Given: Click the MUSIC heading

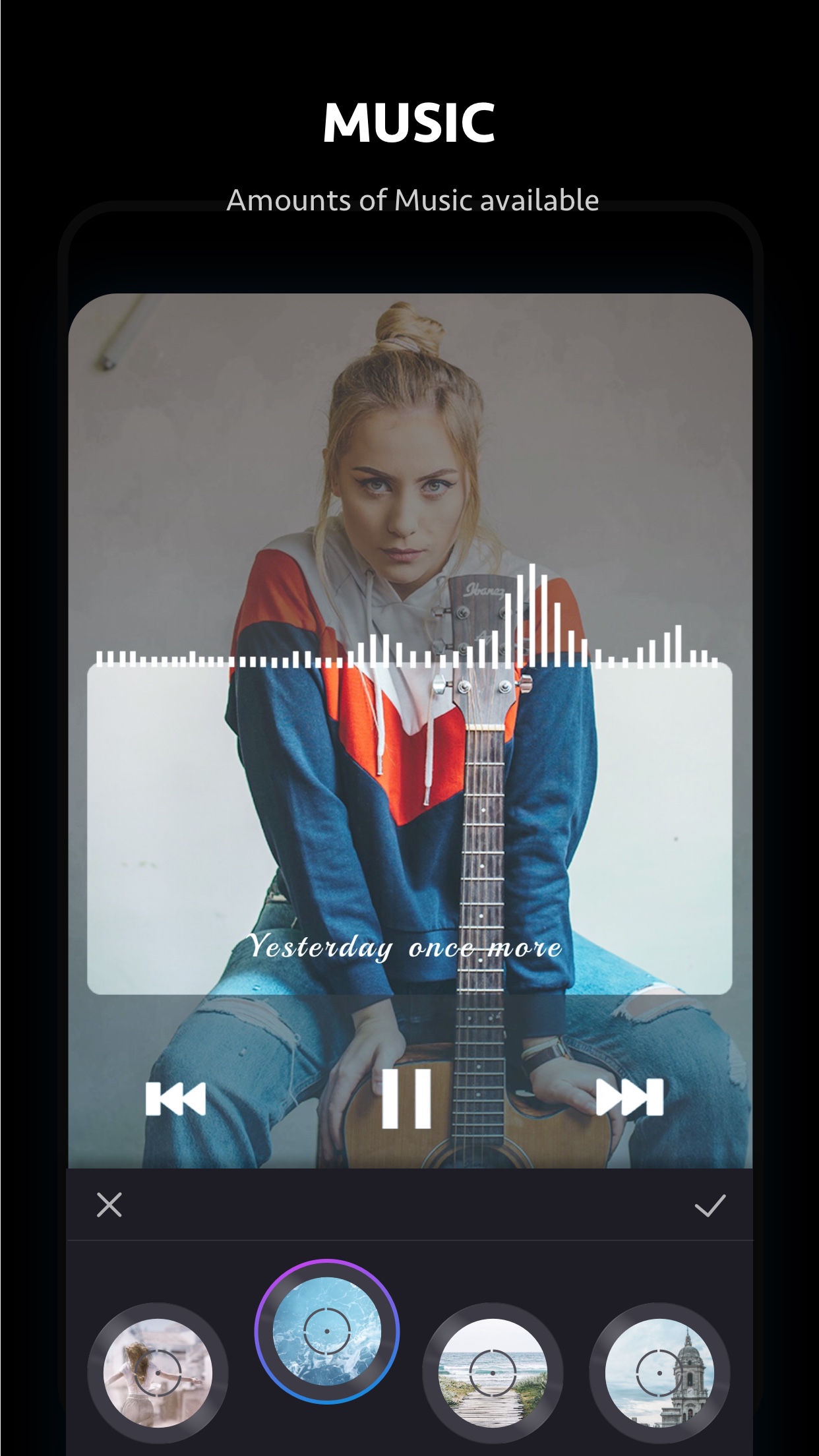Looking at the screenshot, I should (409, 122).
